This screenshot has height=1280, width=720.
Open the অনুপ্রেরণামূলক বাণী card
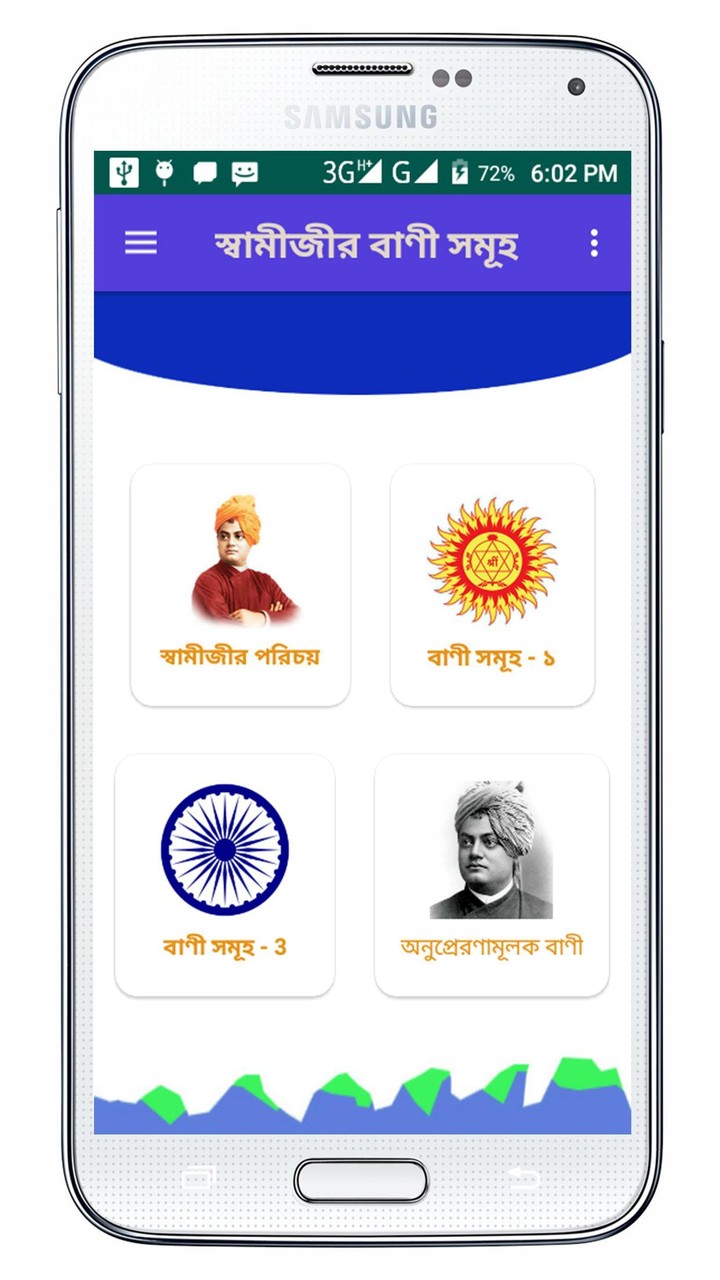click(x=492, y=875)
